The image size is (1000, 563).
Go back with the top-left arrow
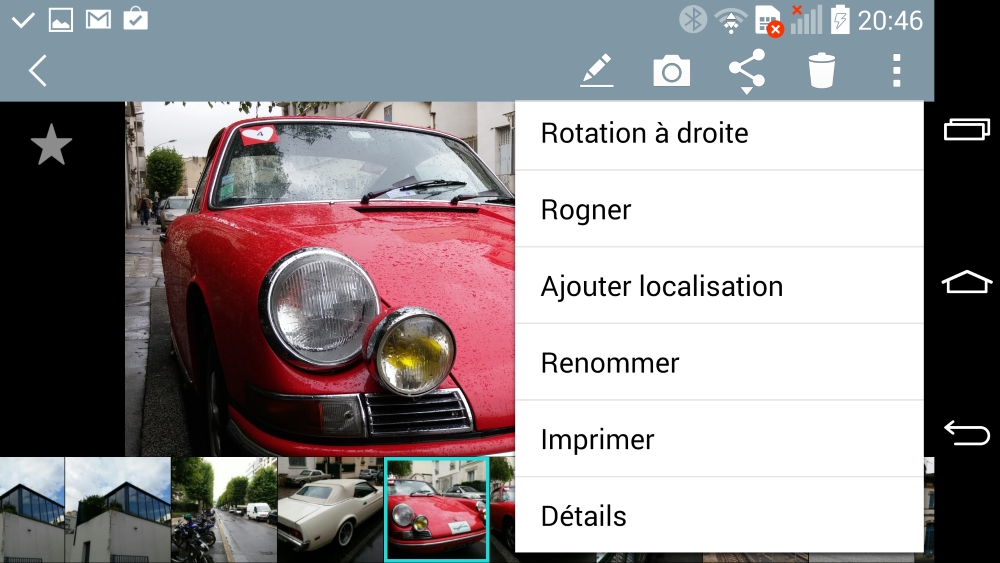click(x=38, y=71)
